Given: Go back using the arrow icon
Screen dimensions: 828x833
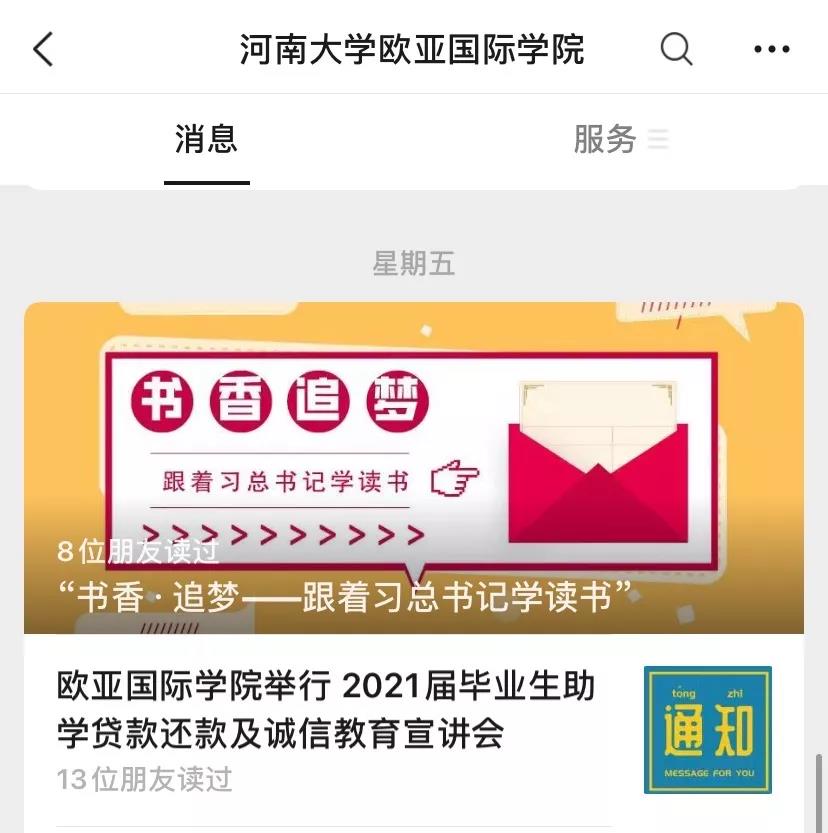Looking at the screenshot, I should 43,48.
